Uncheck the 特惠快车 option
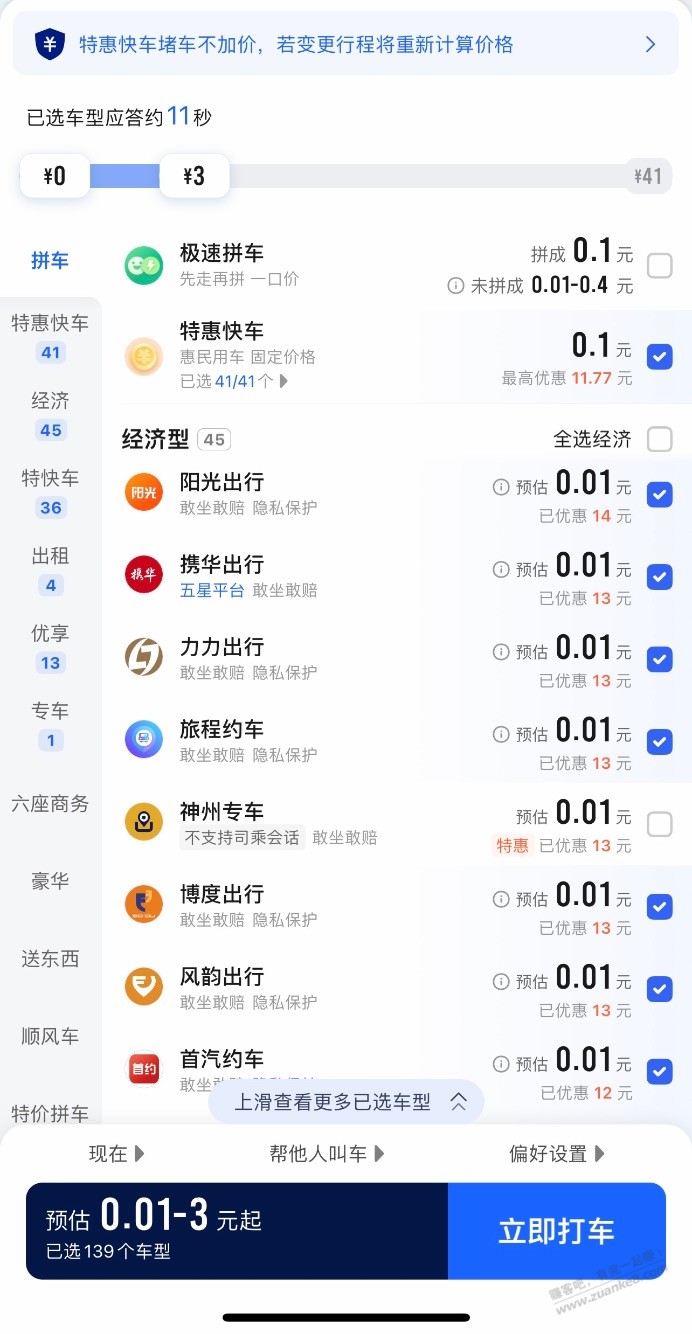 pyautogui.click(x=659, y=356)
